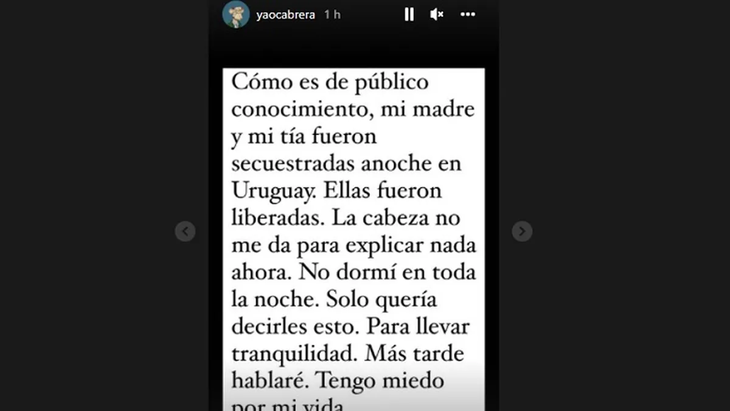730x411 pixels.
Task: Tap yaocabrera's profile picture
Action: click(235, 15)
